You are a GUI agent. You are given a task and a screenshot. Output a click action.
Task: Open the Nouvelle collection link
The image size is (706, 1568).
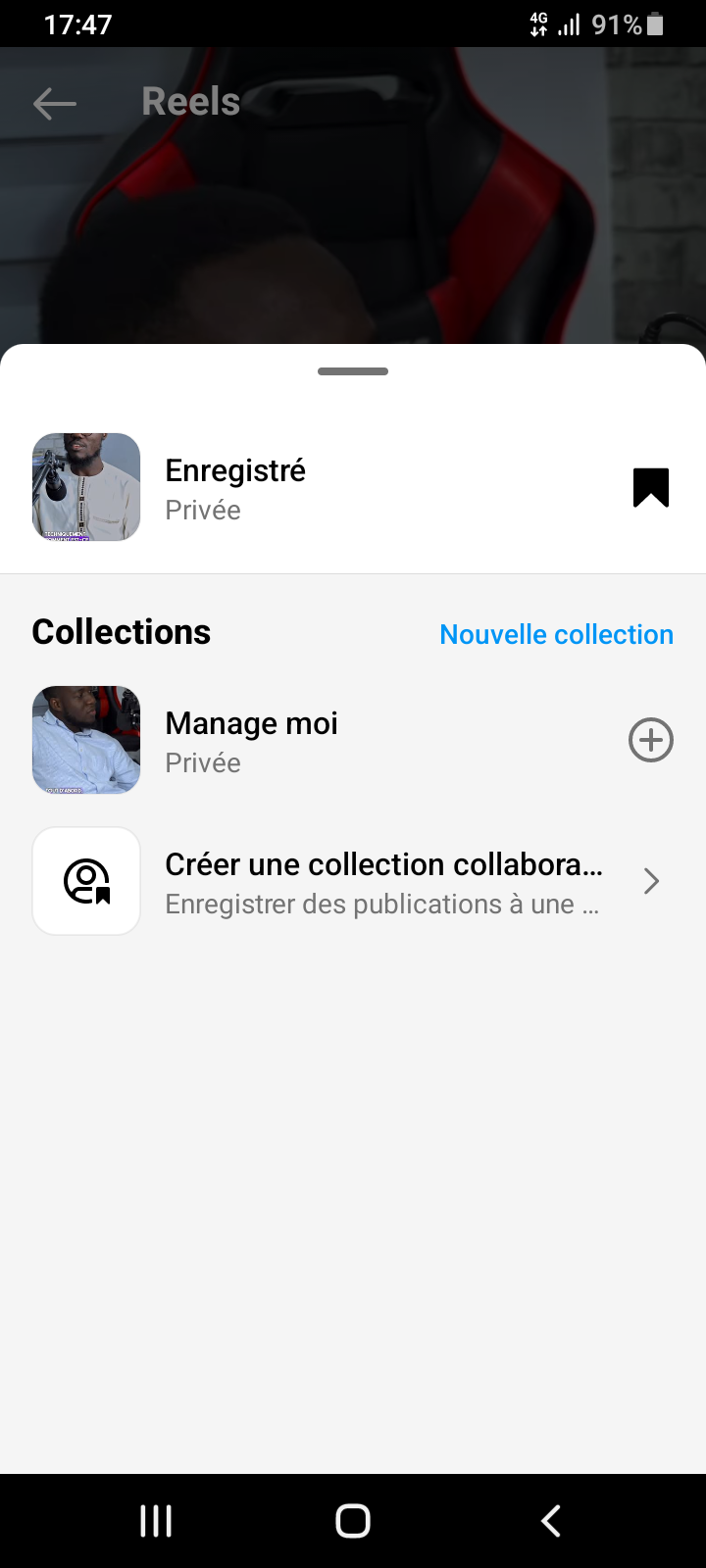[556, 634]
